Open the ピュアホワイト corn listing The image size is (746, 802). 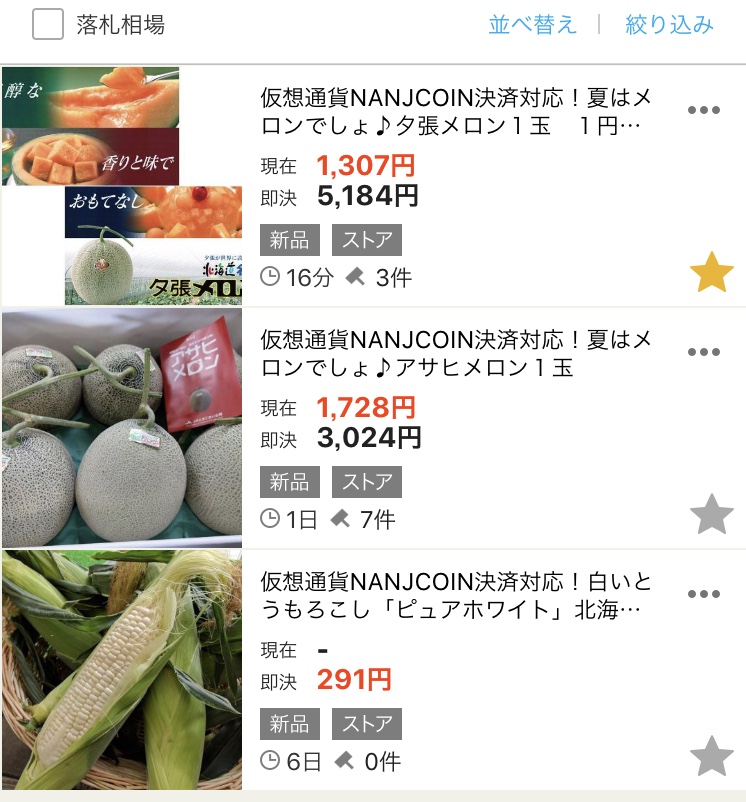tap(455, 595)
